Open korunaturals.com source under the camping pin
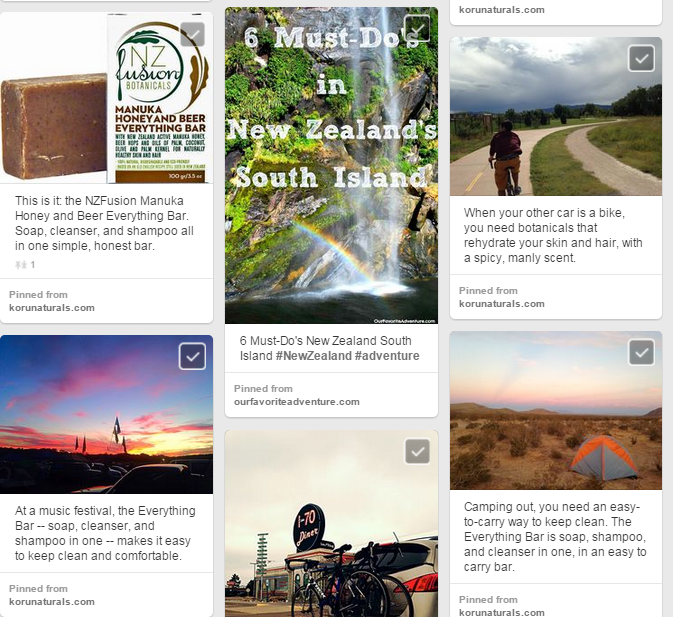 (502, 611)
